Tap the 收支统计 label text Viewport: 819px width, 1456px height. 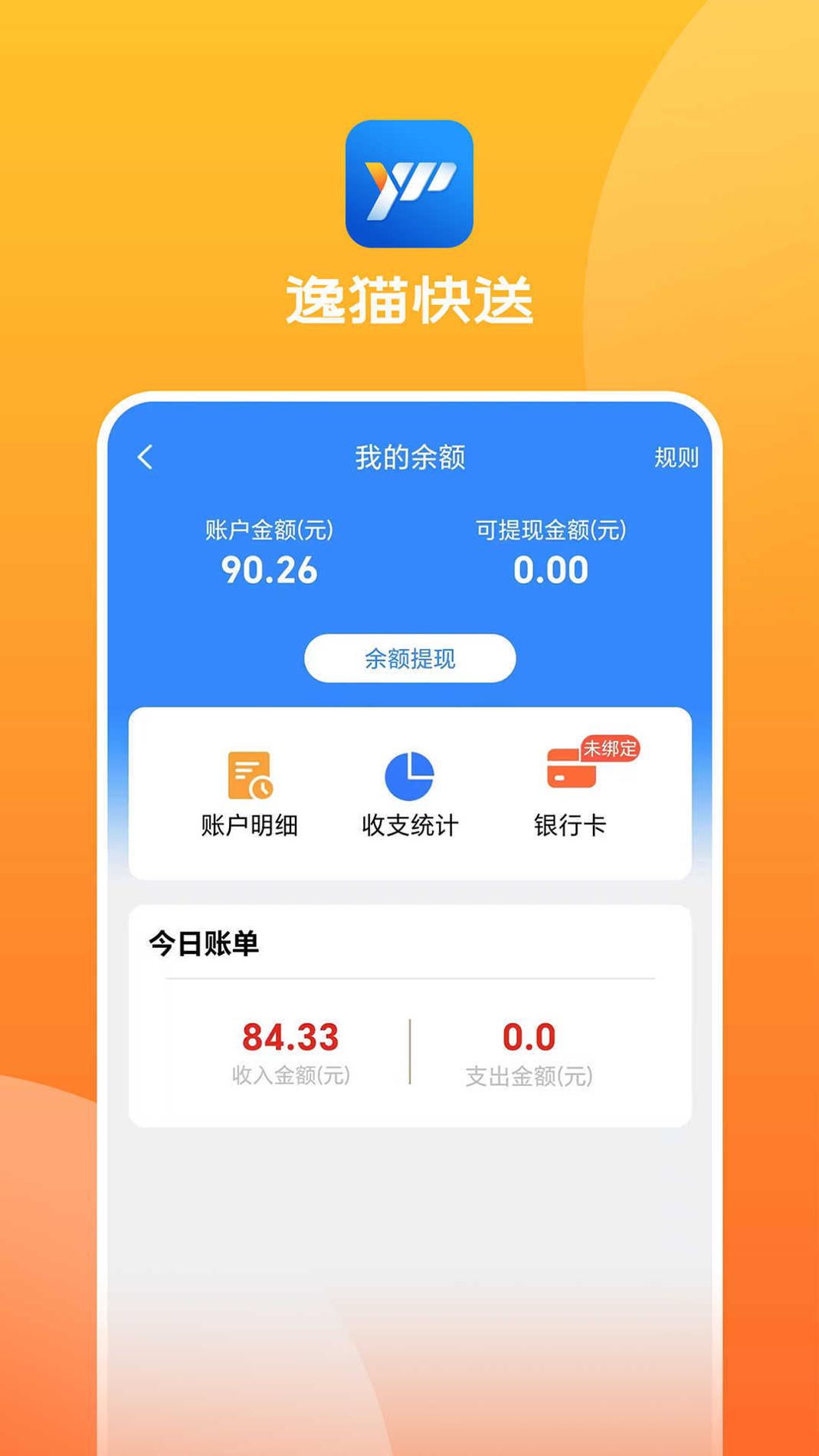[410, 826]
